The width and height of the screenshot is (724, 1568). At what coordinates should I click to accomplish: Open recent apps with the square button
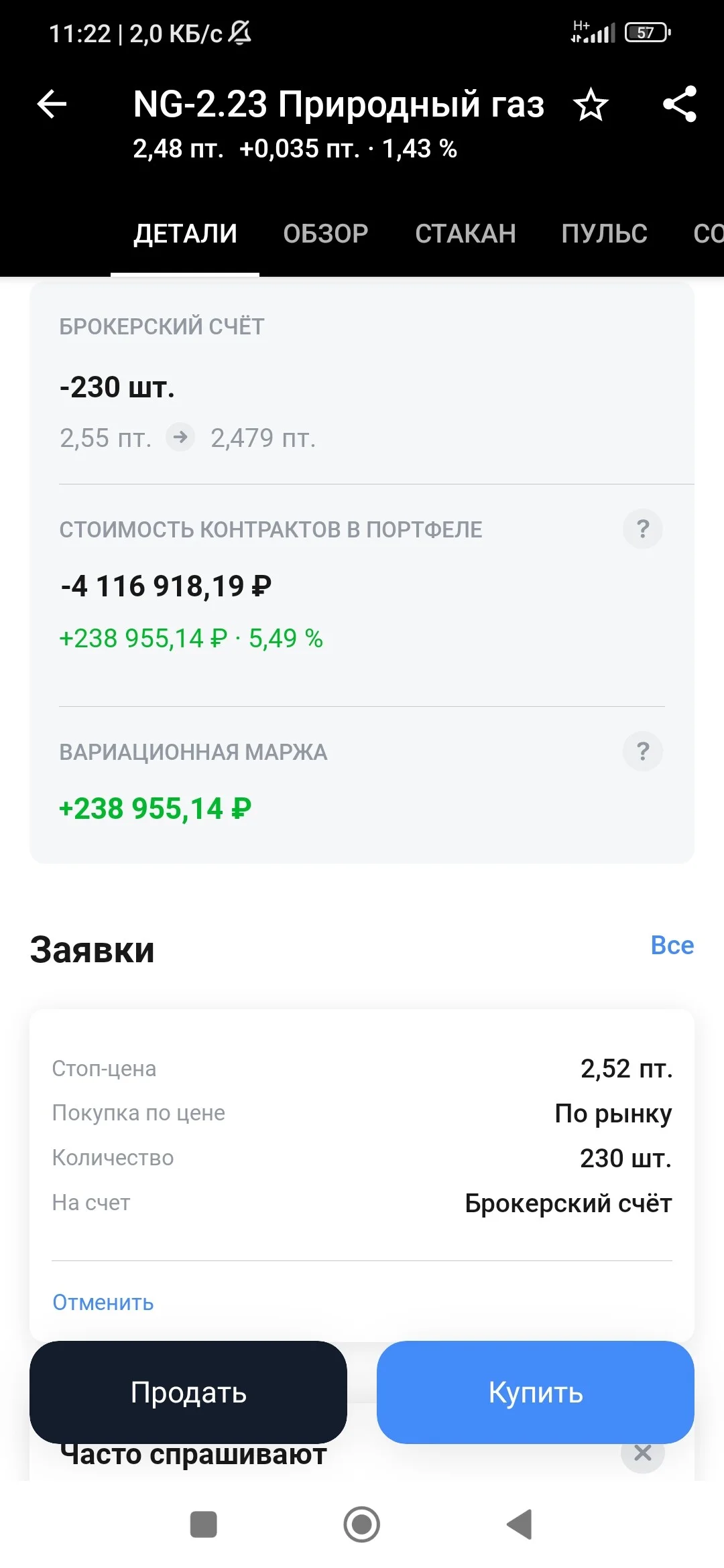point(204,1524)
